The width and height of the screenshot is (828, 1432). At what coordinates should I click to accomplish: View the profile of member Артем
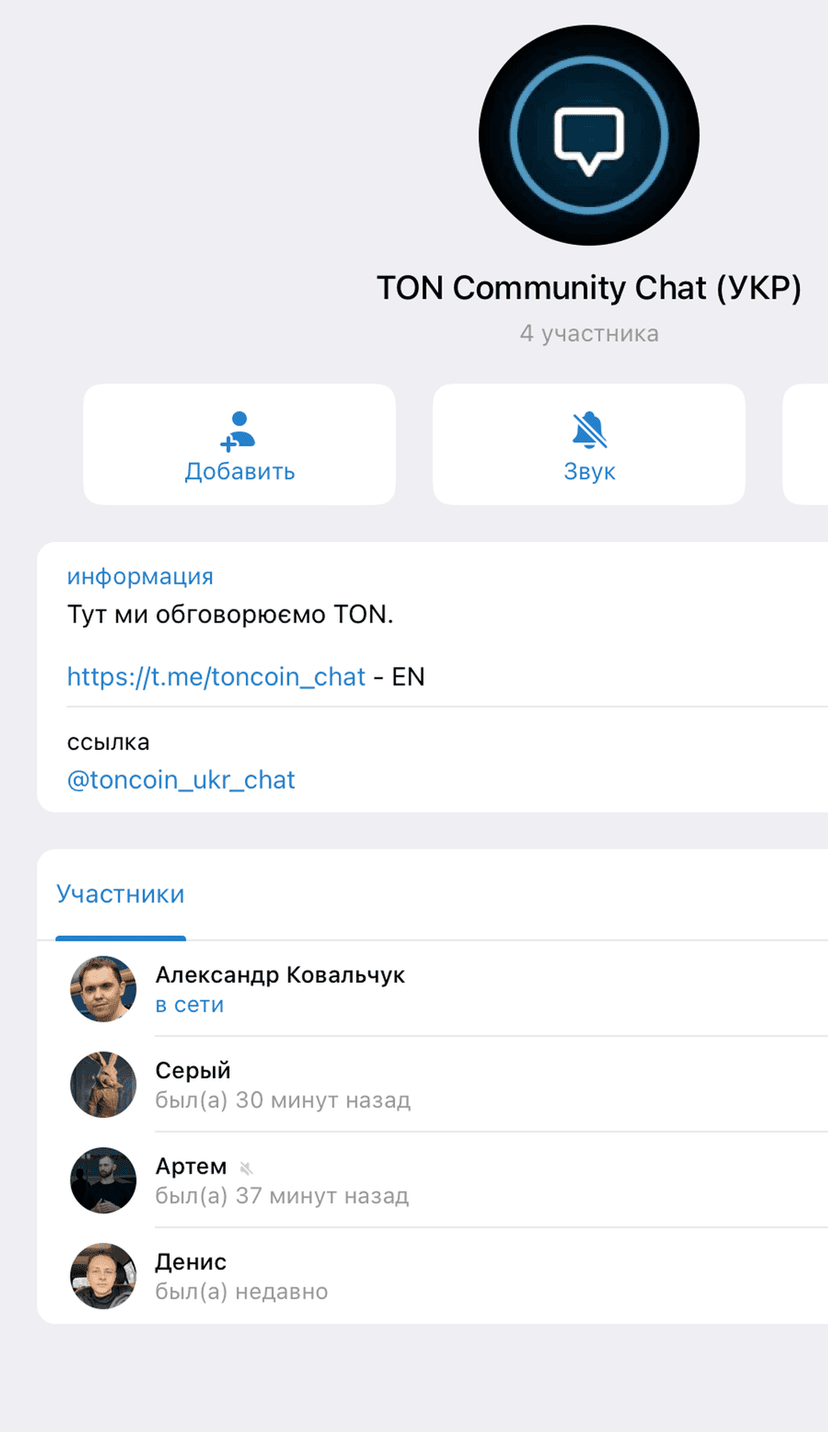[x=280, y=1180]
